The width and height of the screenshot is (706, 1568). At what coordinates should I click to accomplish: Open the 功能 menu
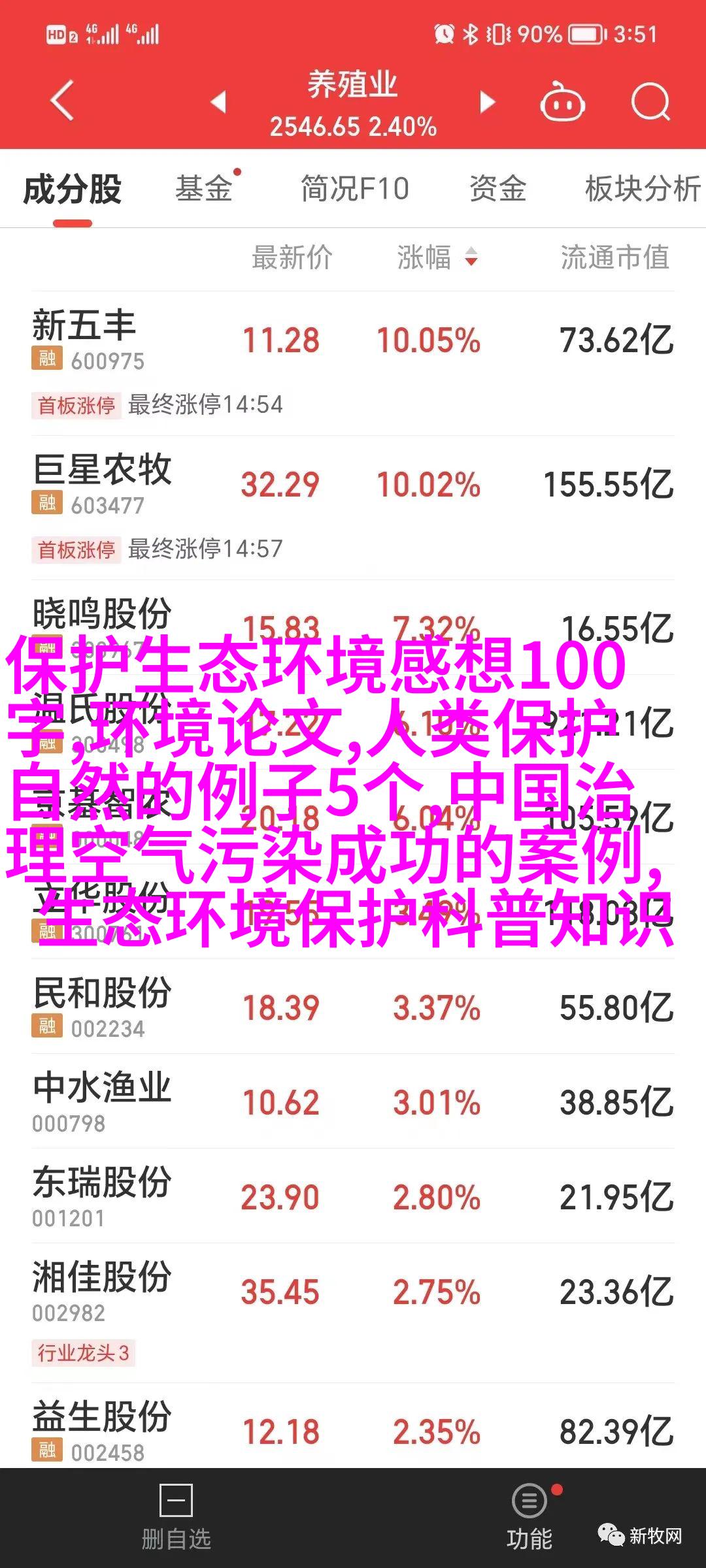[x=529, y=1518]
